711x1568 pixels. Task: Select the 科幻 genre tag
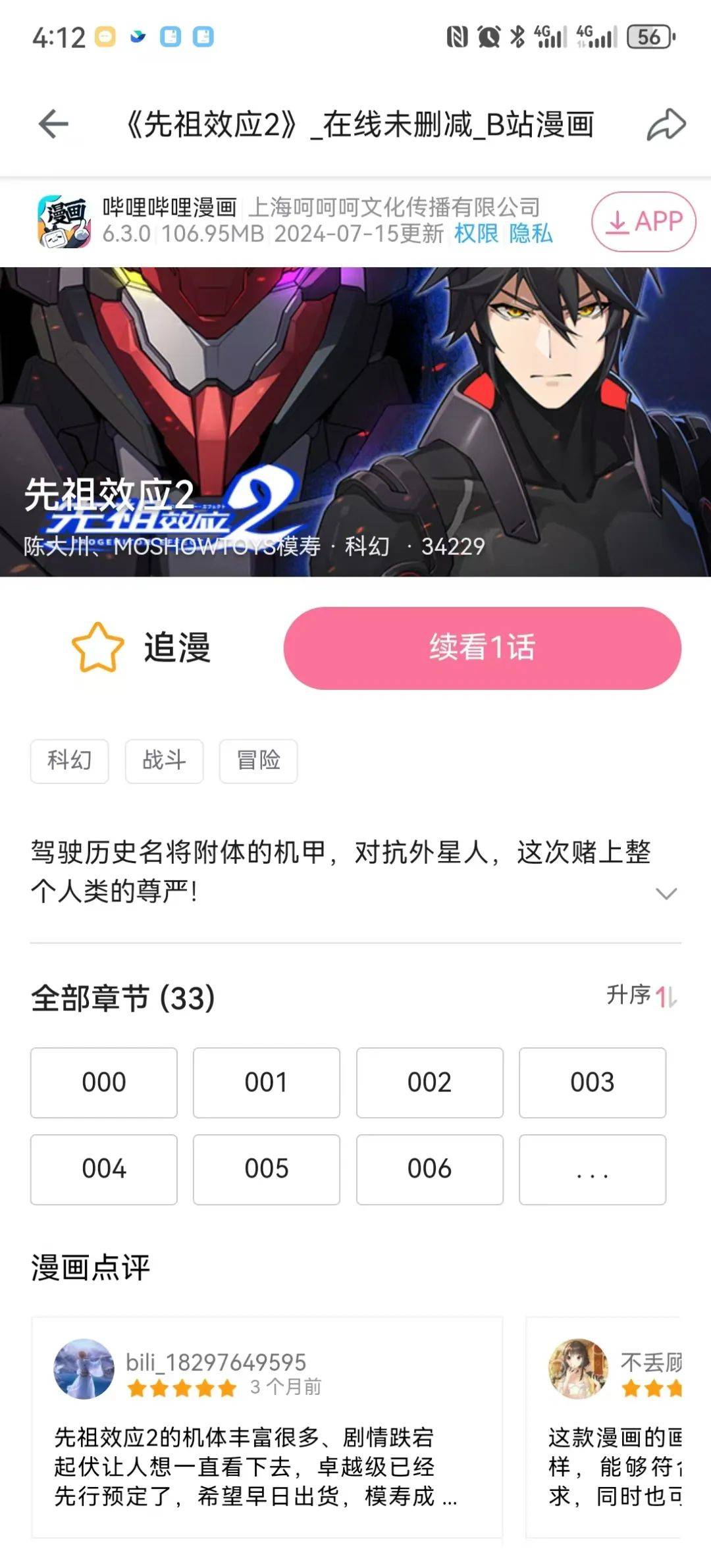[69, 761]
